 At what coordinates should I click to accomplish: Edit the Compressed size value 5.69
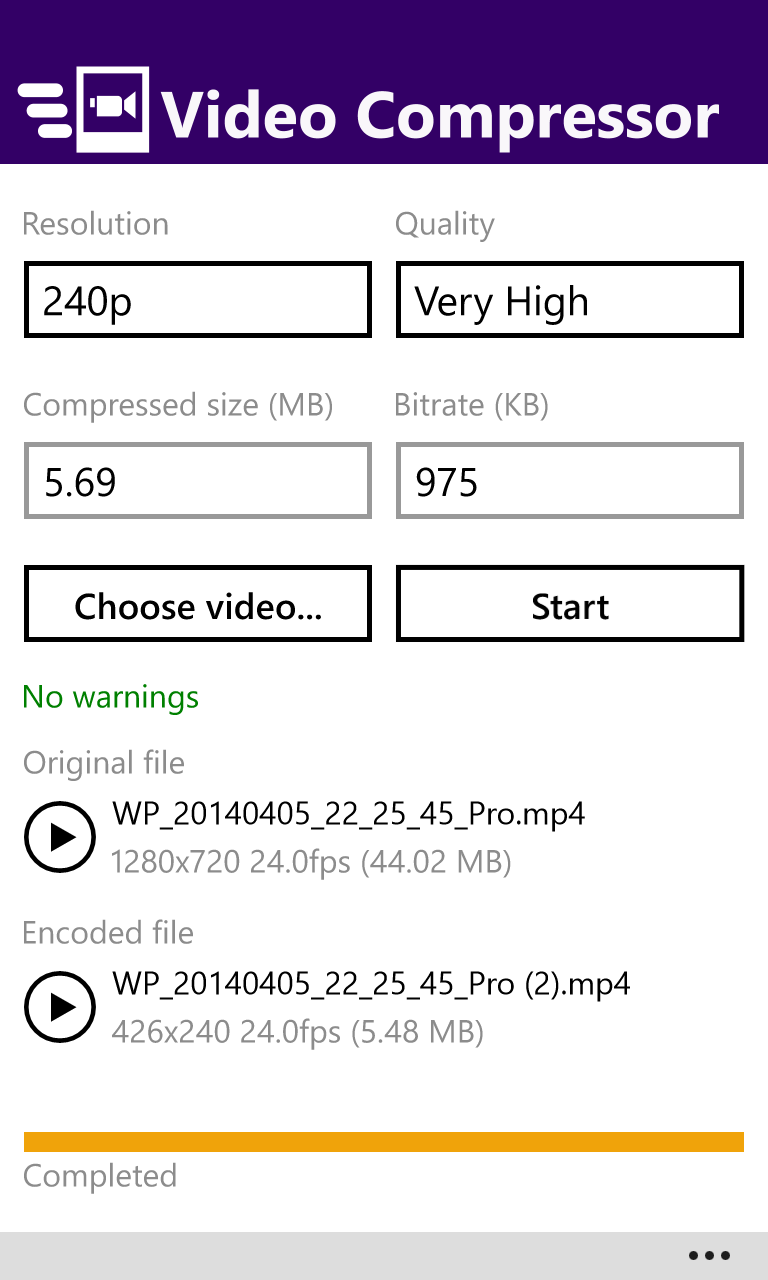pos(197,481)
